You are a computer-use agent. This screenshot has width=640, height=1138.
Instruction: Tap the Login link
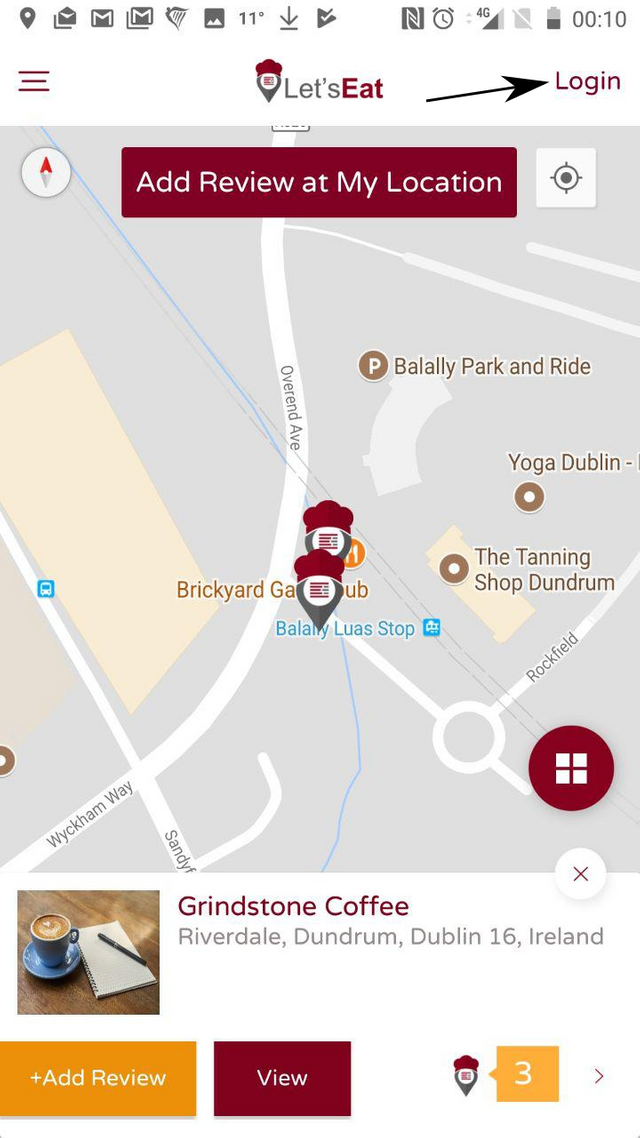coord(587,82)
